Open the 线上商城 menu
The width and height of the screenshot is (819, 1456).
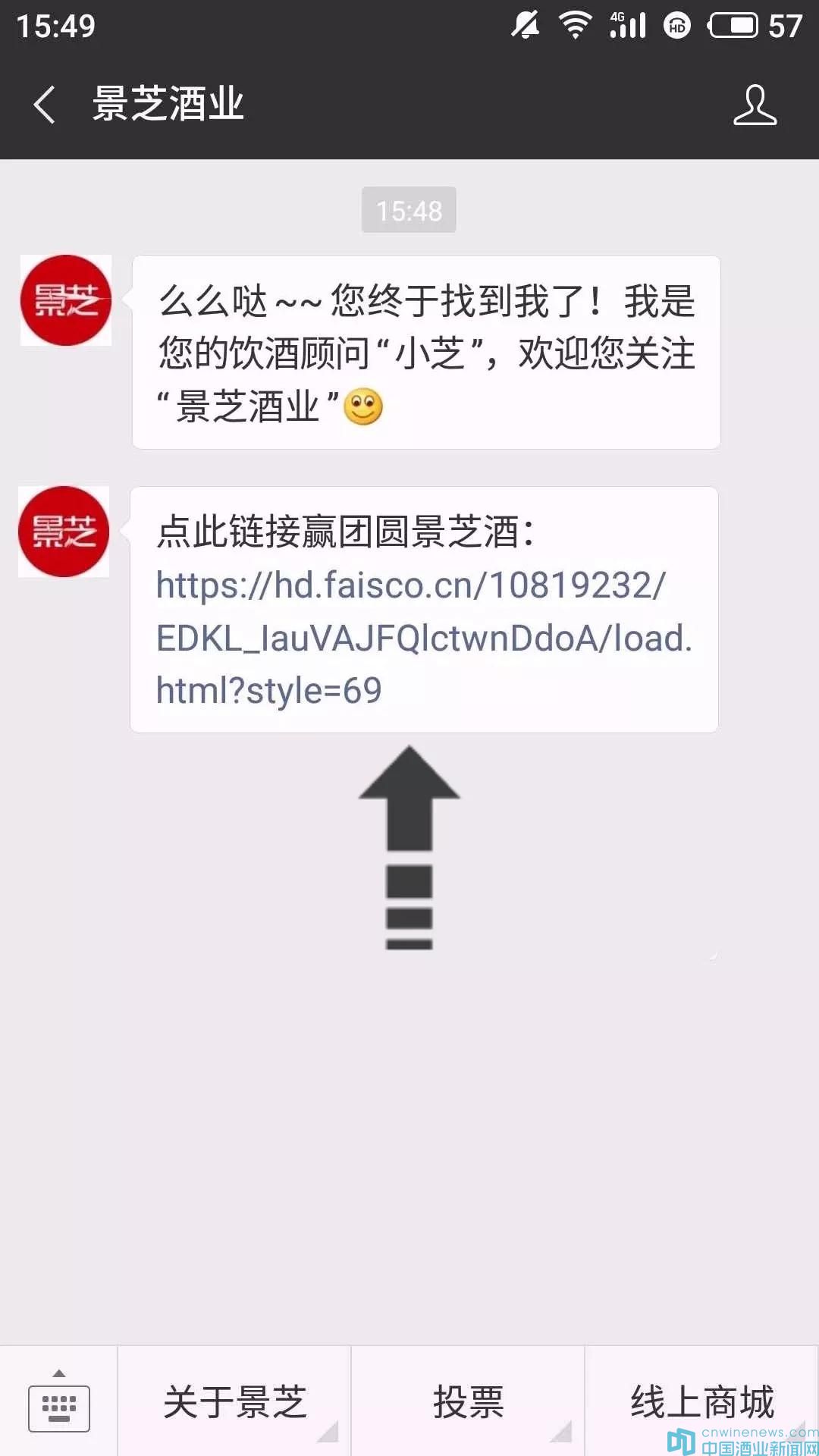(x=701, y=1401)
